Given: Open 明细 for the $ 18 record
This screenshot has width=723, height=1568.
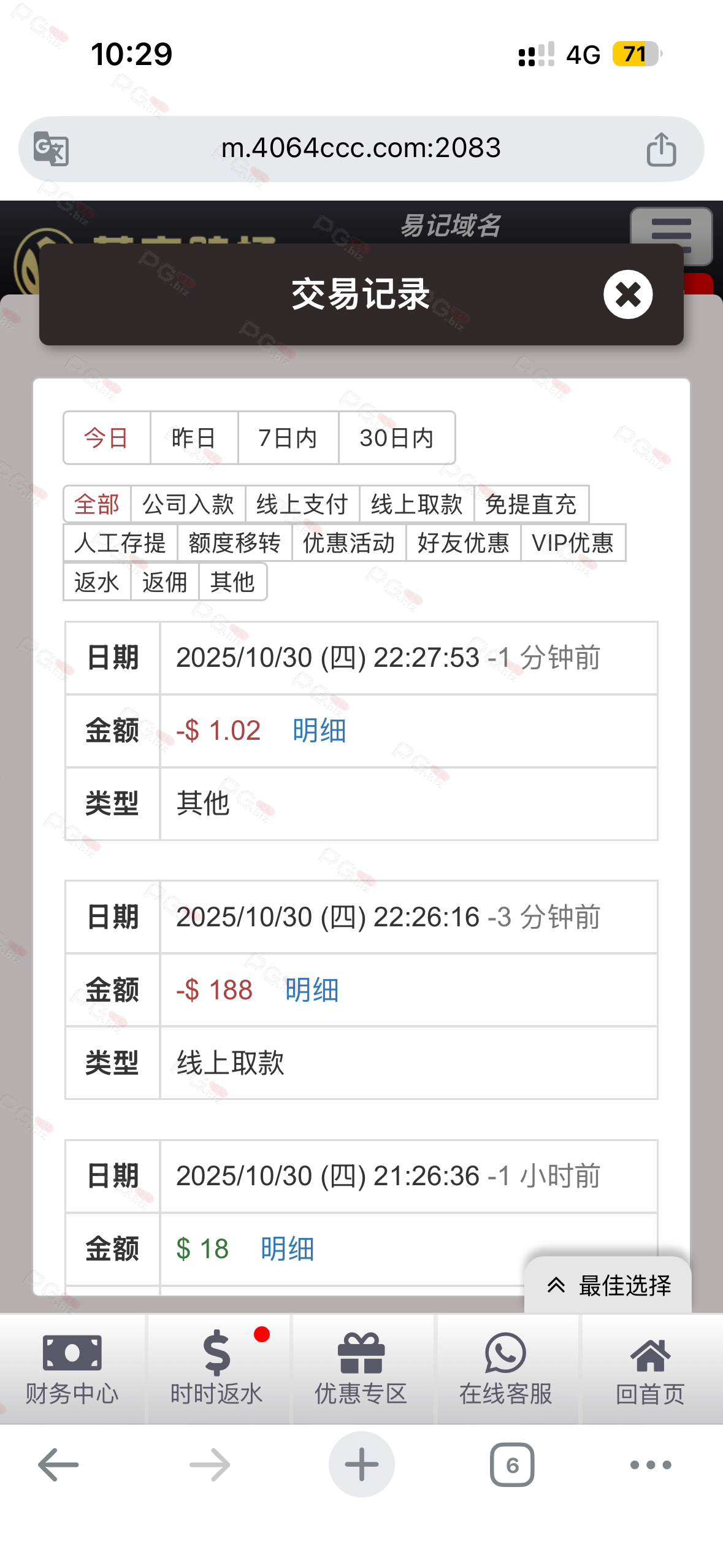Looking at the screenshot, I should point(287,1249).
